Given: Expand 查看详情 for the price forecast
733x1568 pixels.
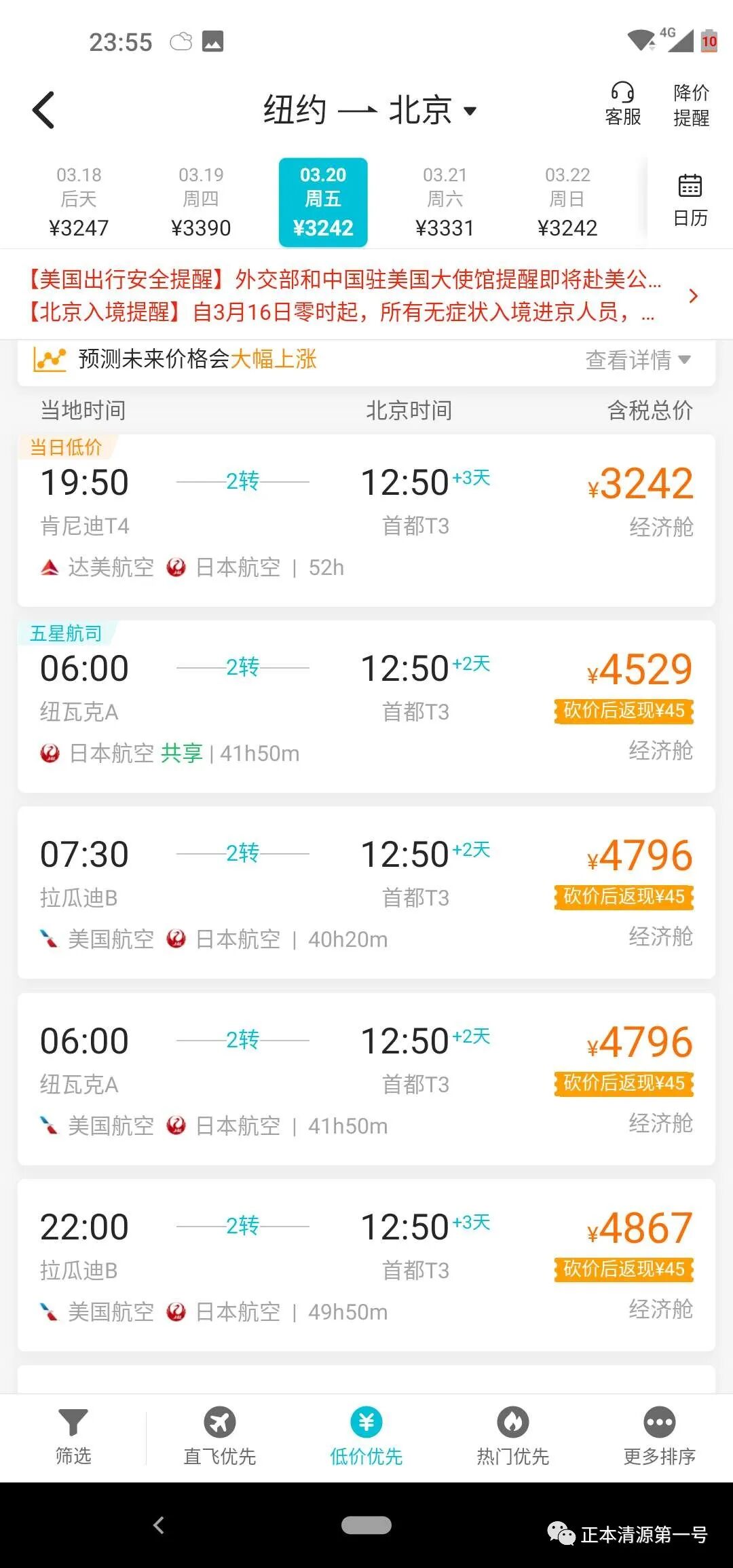Looking at the screenshot, I should [x=638, y=360].
